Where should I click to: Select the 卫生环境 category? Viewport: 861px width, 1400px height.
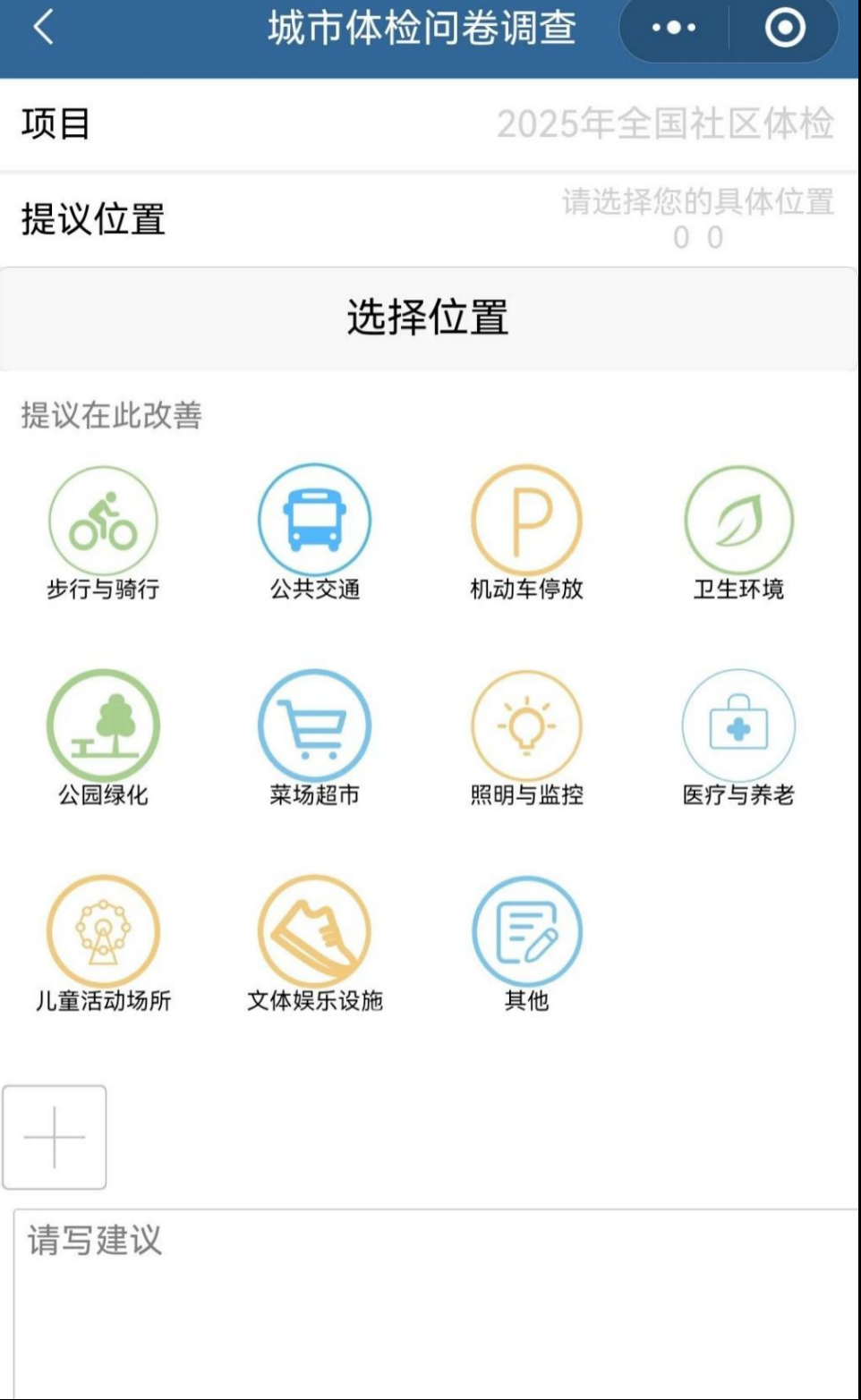738,533
